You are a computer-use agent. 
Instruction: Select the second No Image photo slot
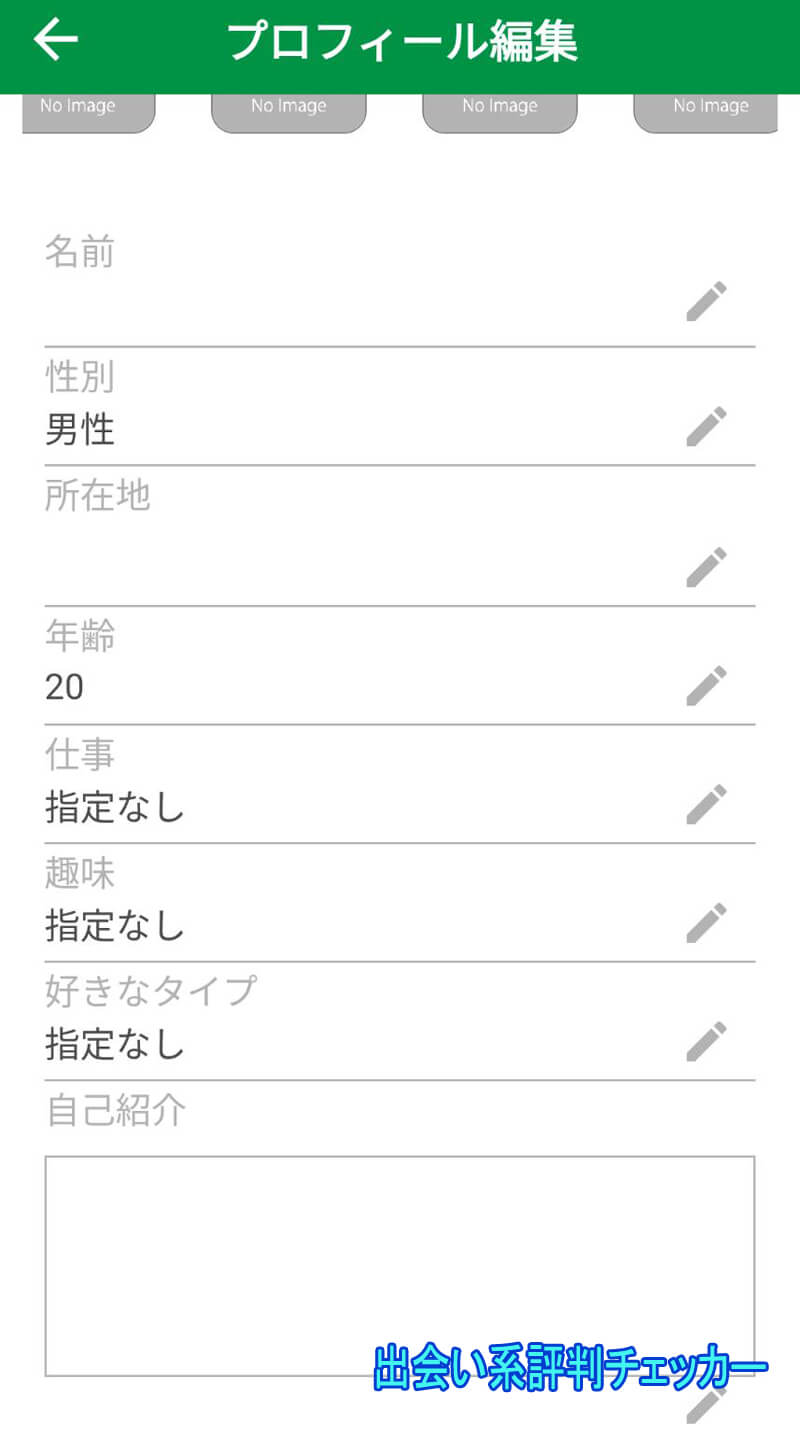(x=288, y=105)
